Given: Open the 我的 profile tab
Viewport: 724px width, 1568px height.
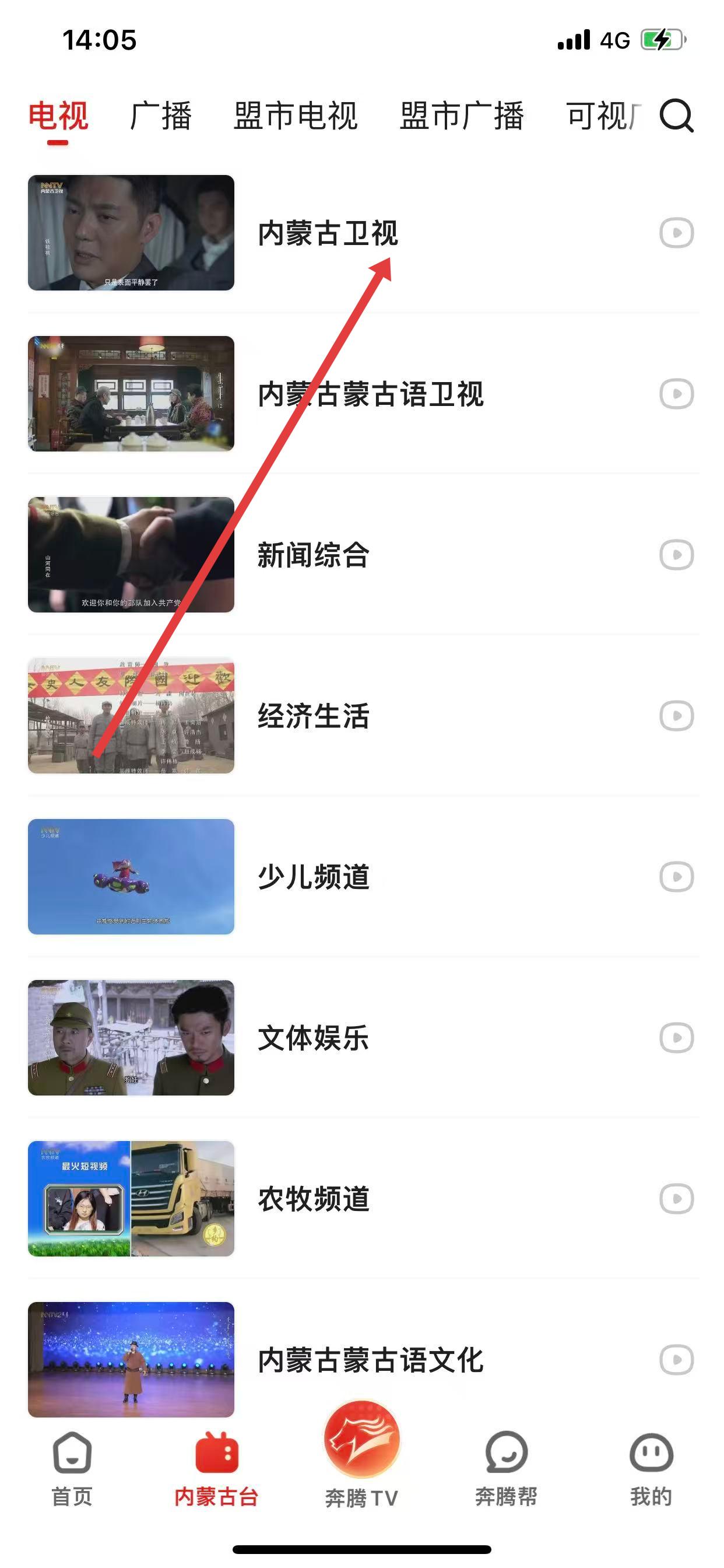Looking at the screenshot, I should 651,1468.
